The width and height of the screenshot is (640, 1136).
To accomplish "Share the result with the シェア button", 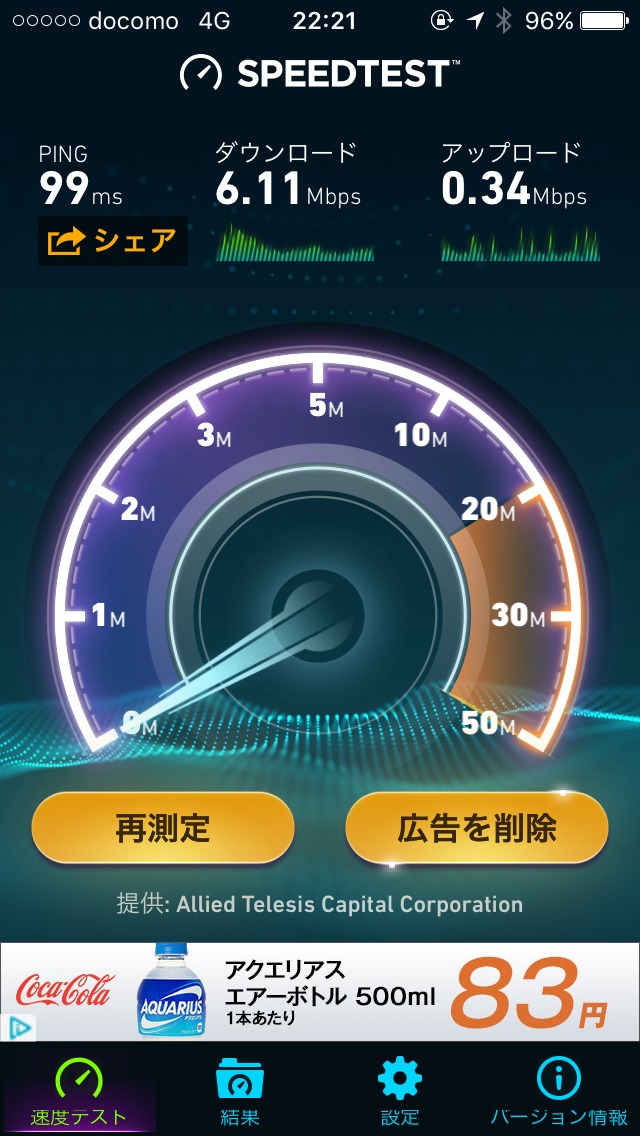I will [113, 241].
